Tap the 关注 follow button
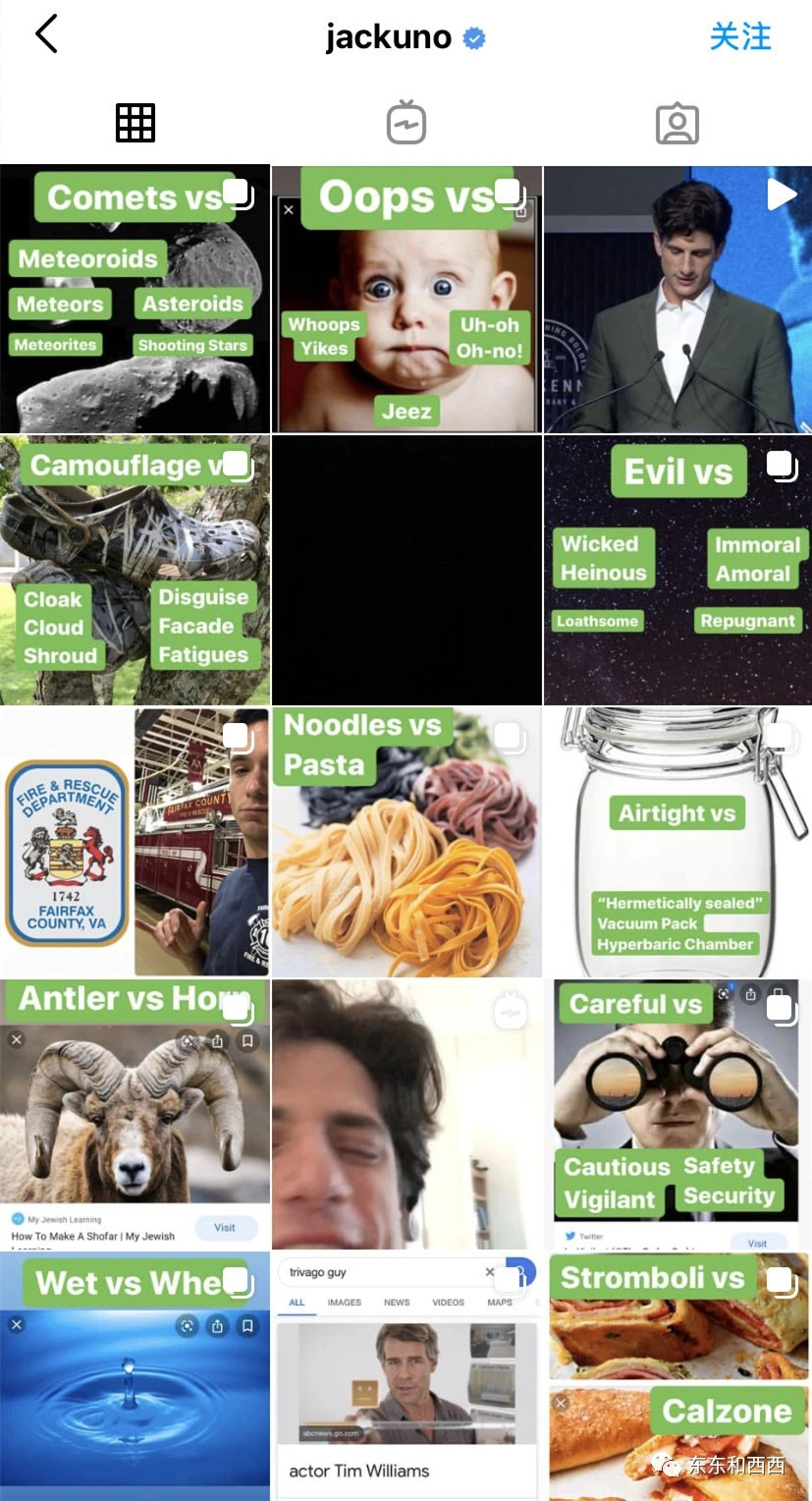The height and width of the screenshot is (1501, 812). [740, 37]
